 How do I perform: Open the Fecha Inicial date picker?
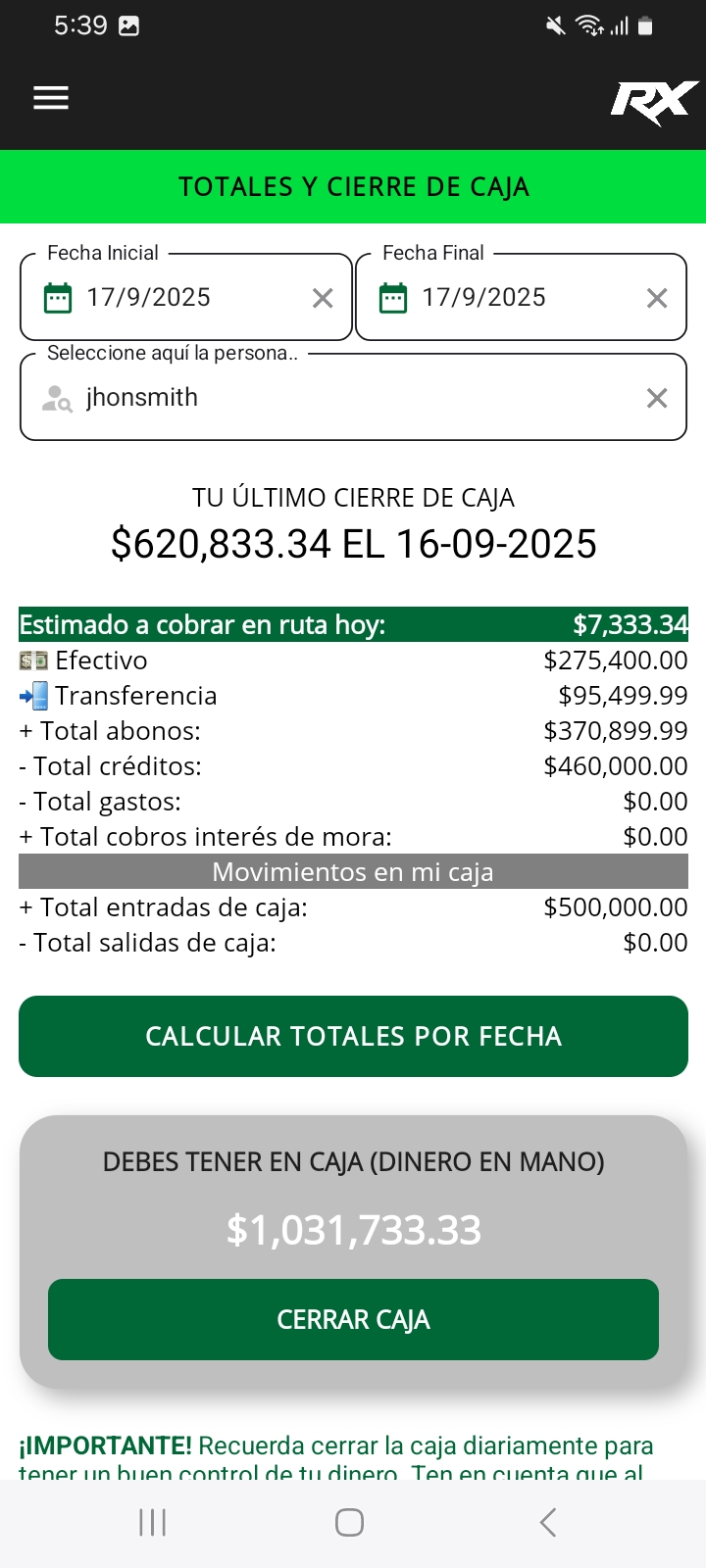[167, 298]
